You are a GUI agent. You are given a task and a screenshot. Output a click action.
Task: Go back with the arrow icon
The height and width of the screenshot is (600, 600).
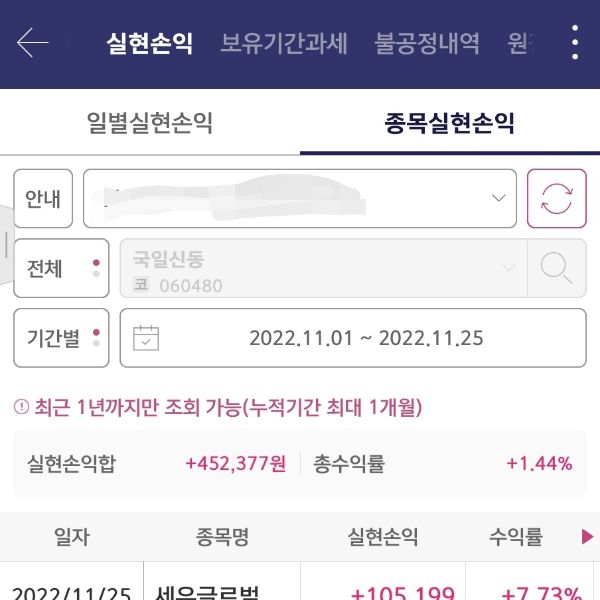coord(33,43)
